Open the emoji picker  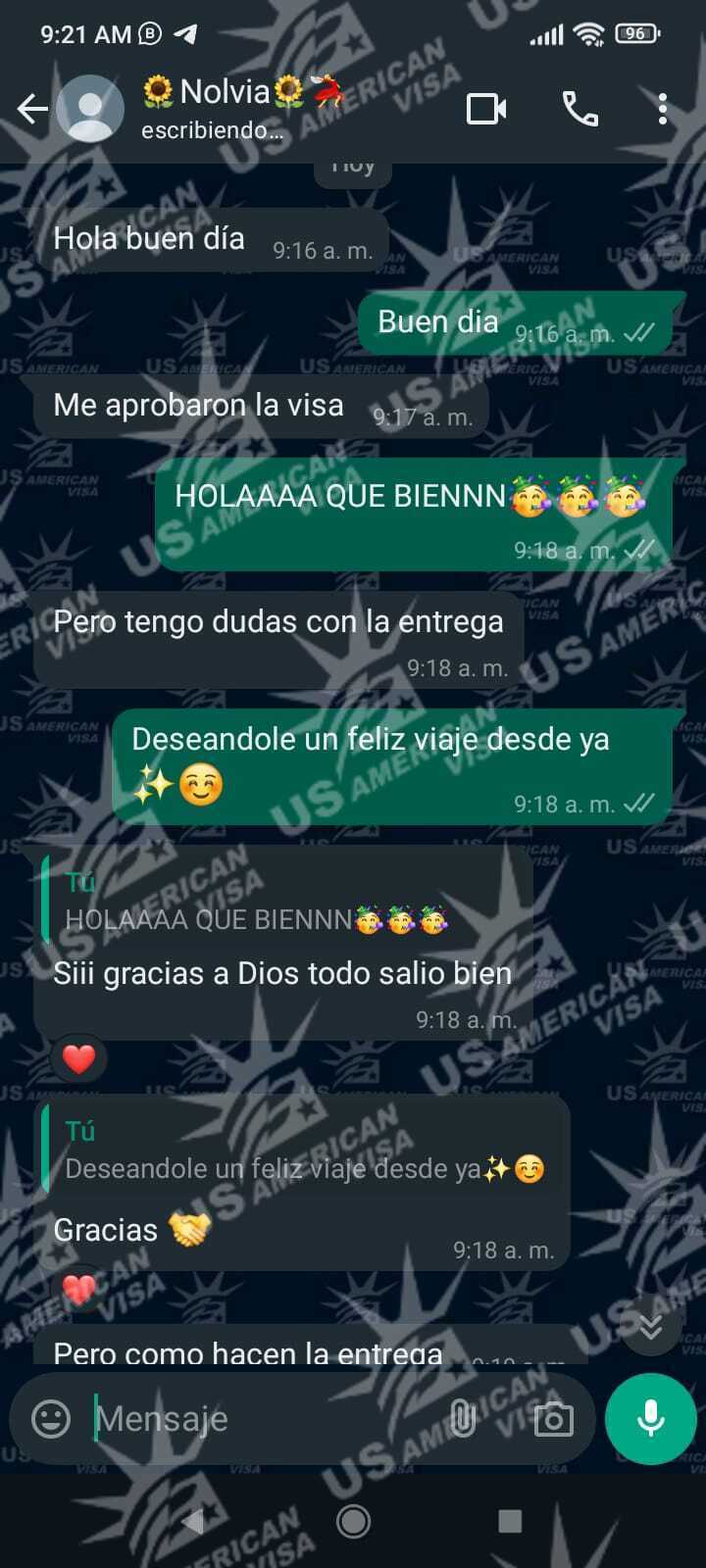(51, 1418)
